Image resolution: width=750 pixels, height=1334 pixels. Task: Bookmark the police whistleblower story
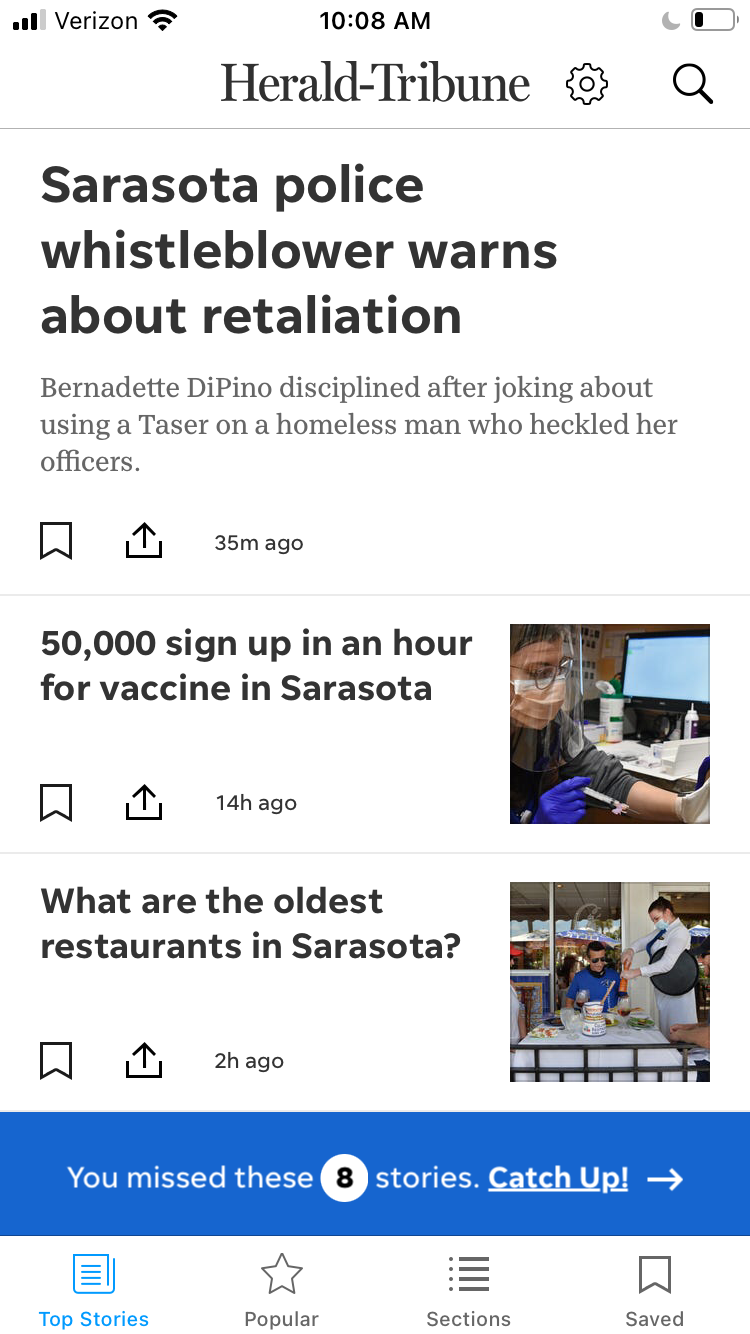56,542
